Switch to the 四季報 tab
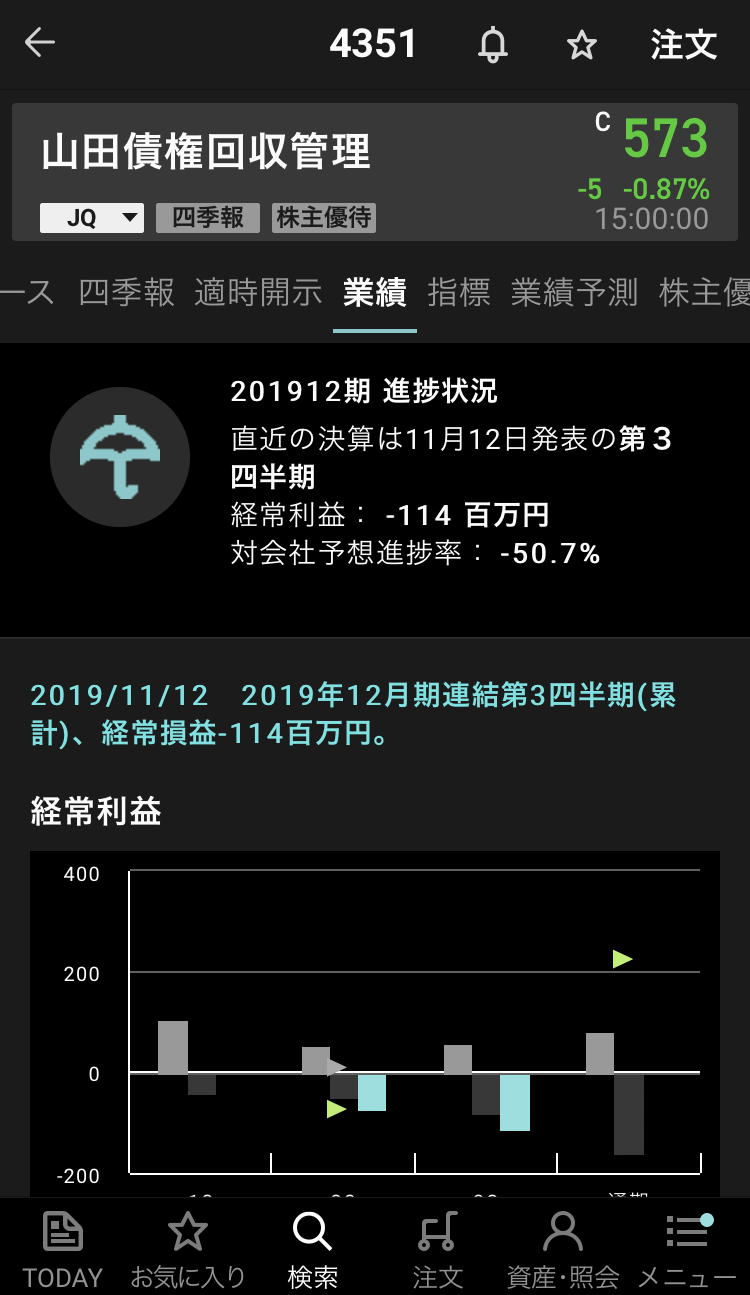The width and height of the screenshot is (750, 1295). [127, 292]
